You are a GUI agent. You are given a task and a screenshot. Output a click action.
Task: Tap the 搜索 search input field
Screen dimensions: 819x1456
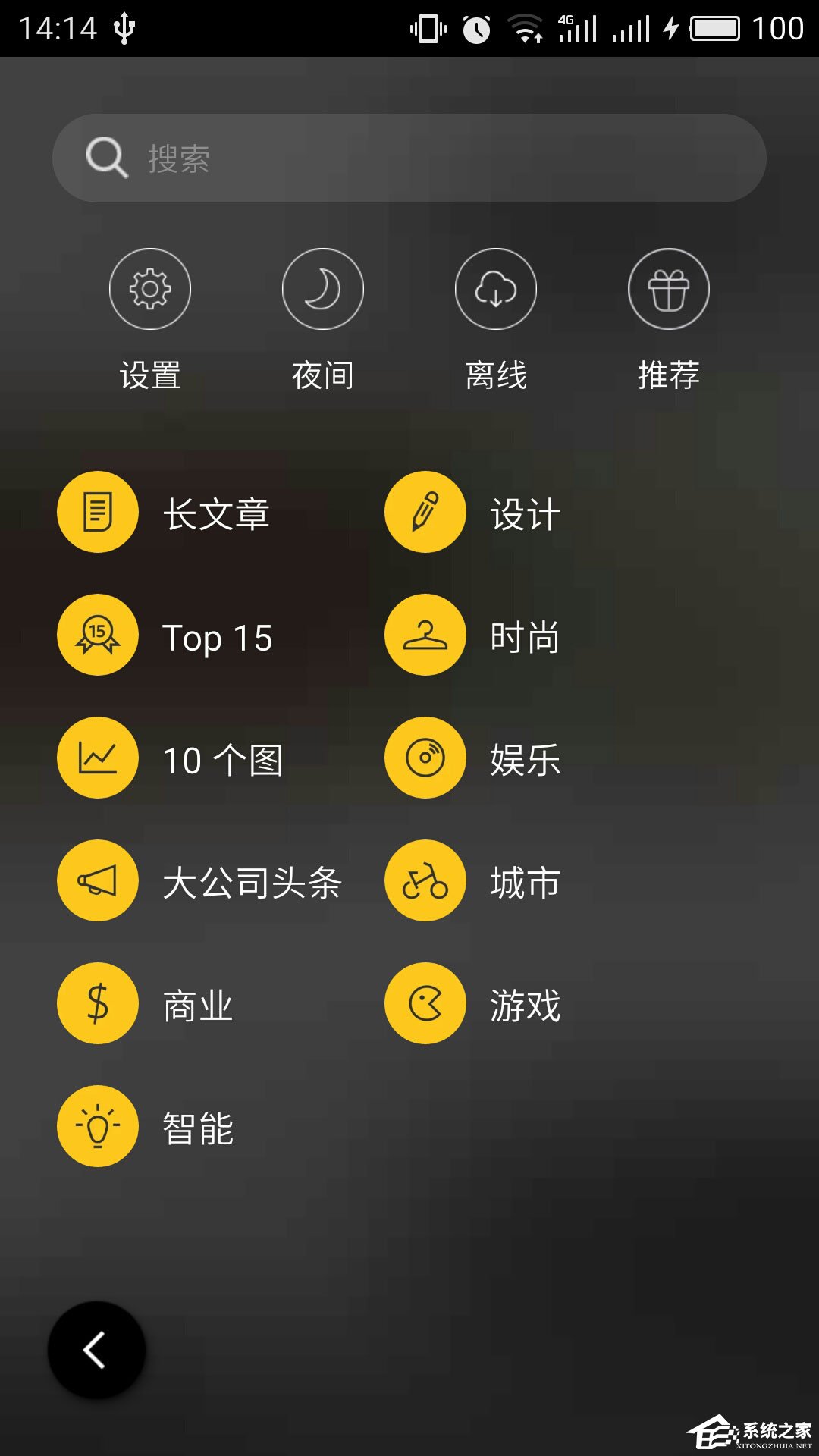click(409, 157)
